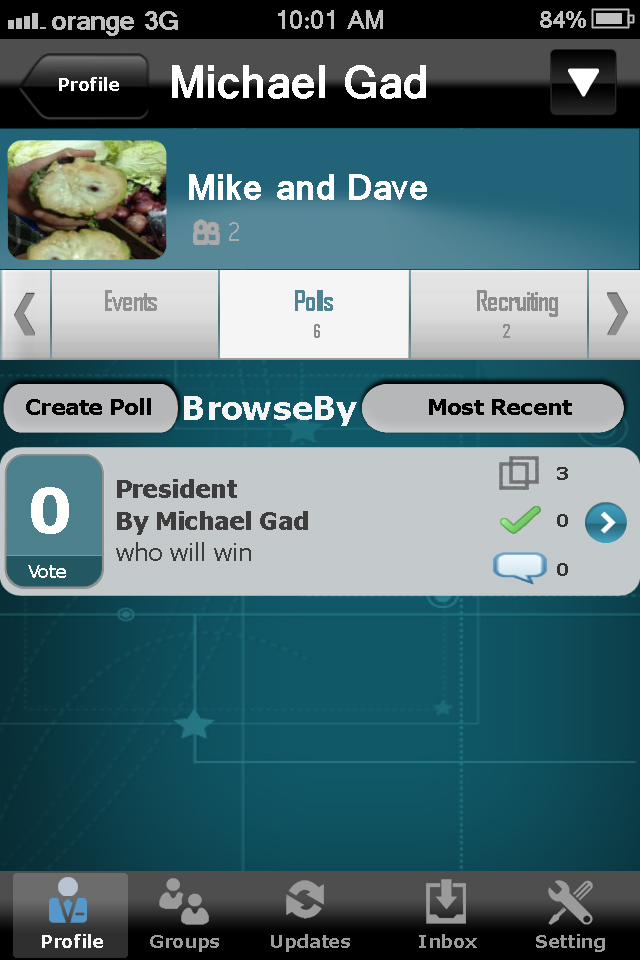
Task: Create a new poll
Action: coord(89,408)
